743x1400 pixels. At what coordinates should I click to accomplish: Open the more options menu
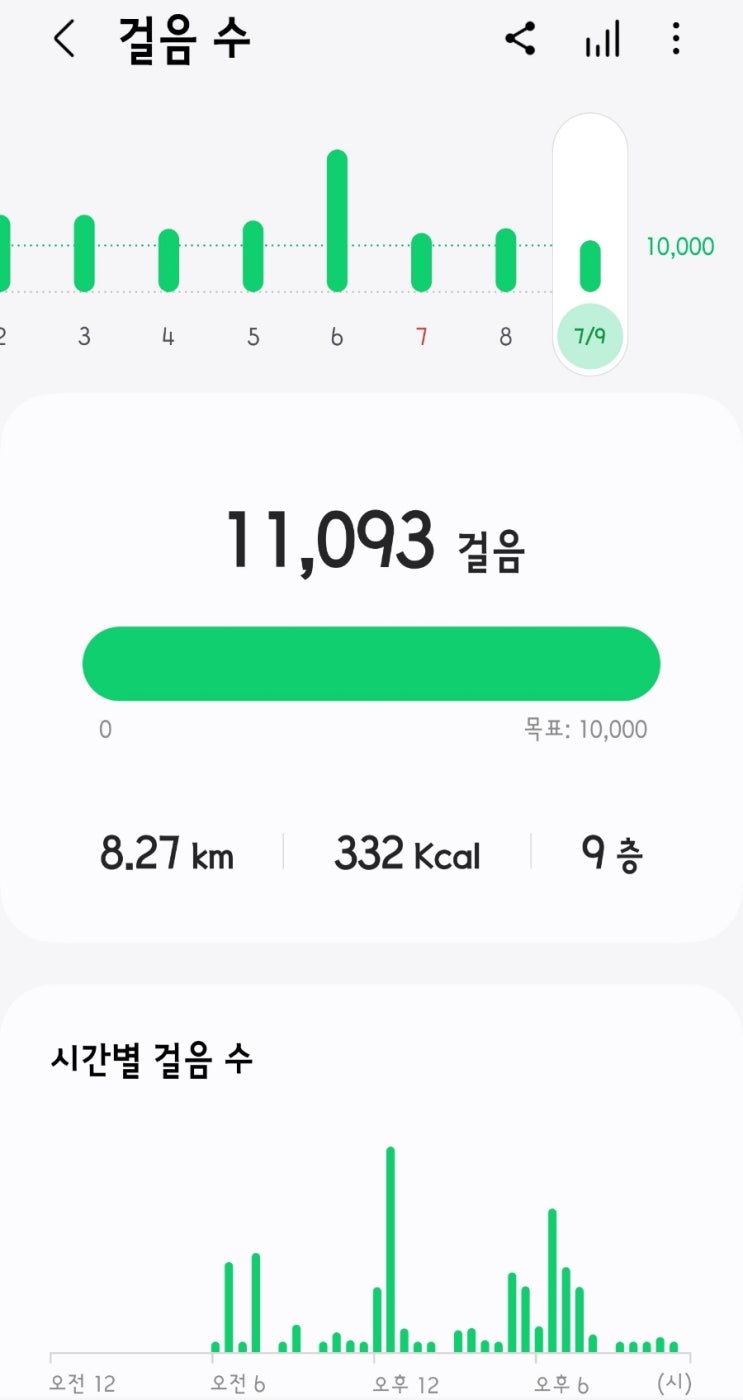[x=676, y=40]
